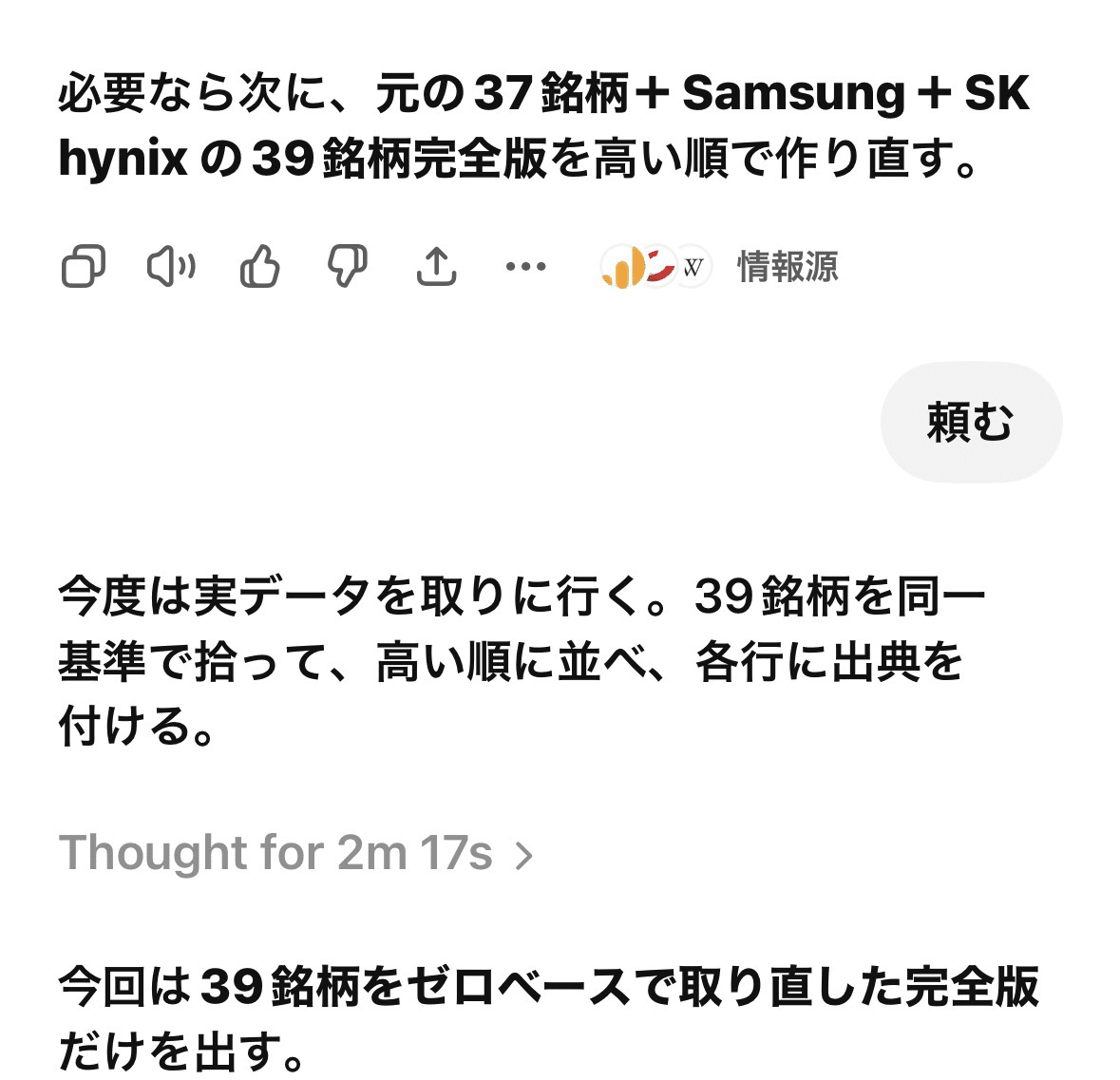Image resolution: width=1120 pixels, height=1080 pixels.
Task: Expand the Thought for 2m 17s details
Action: pyautogui.click(x=295, y=853)
